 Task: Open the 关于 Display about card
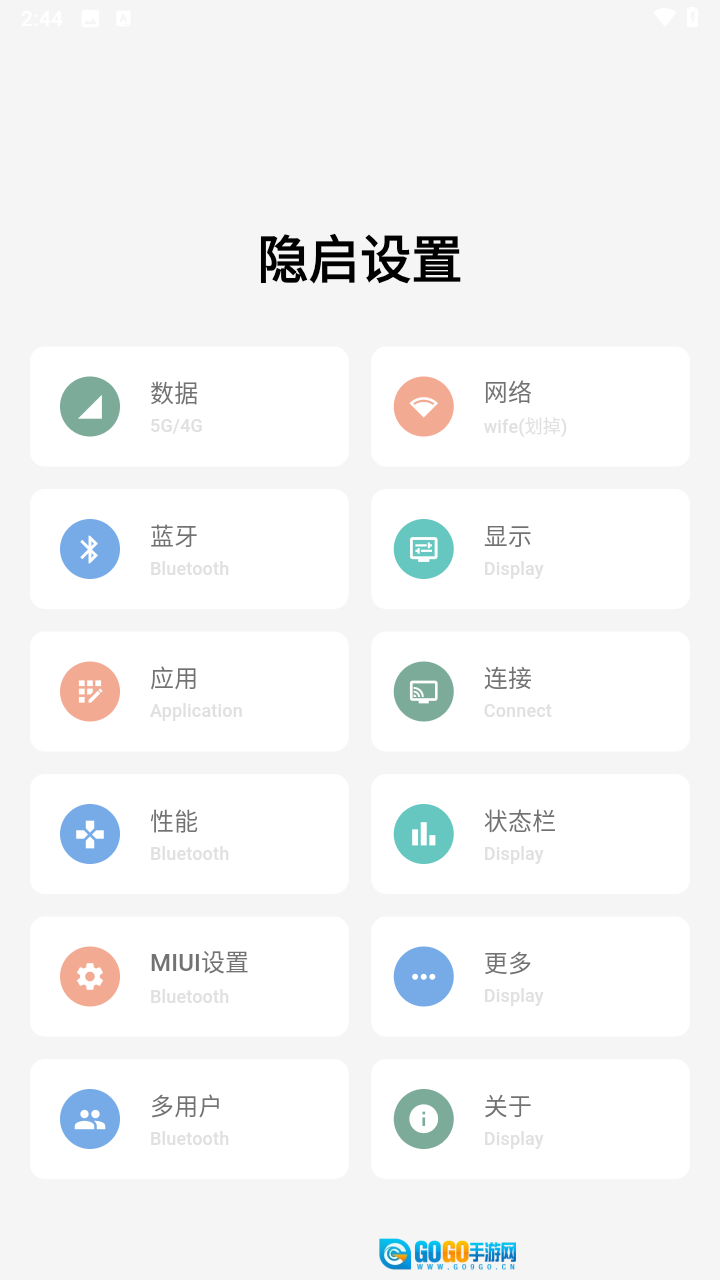530,1118
